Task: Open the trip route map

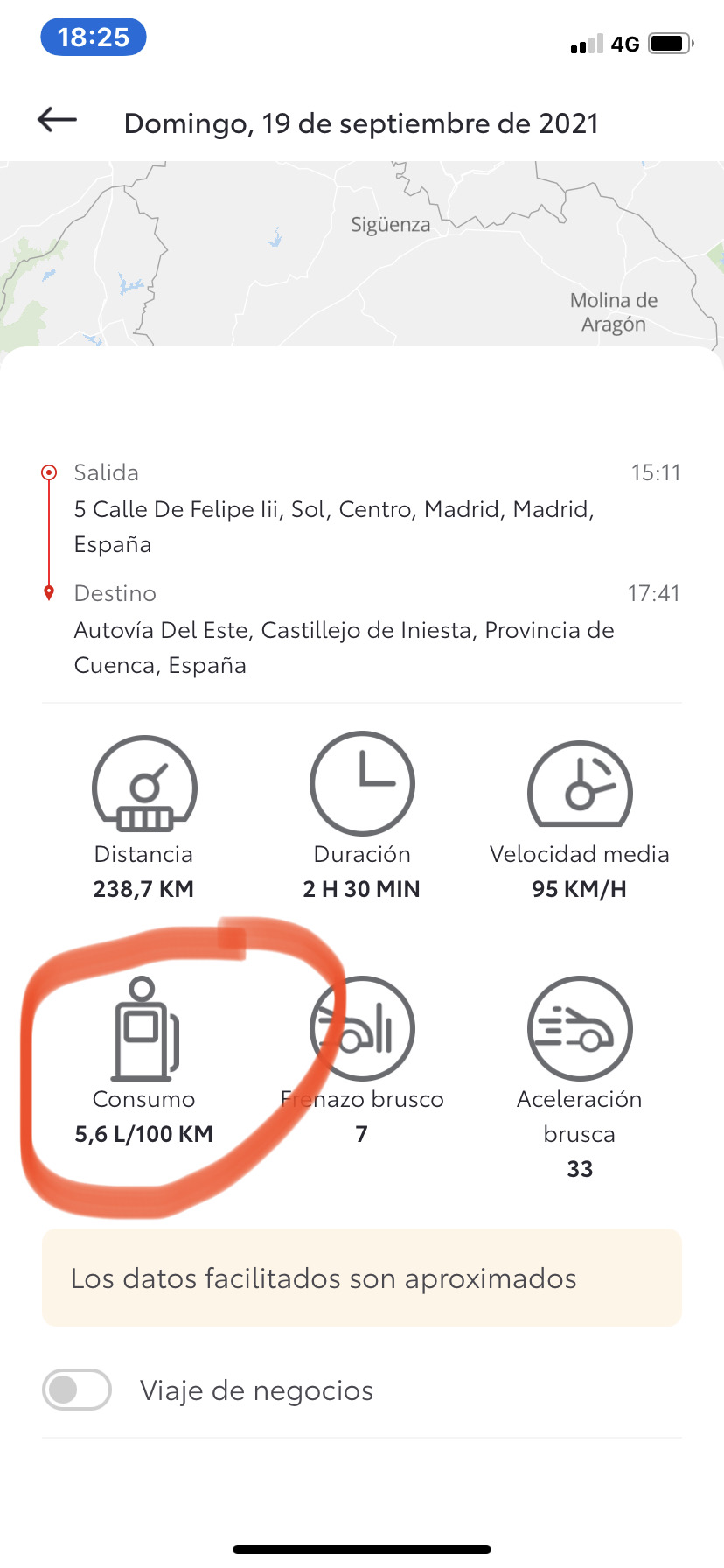Action: pyautogui.click(x=362, y=255)
